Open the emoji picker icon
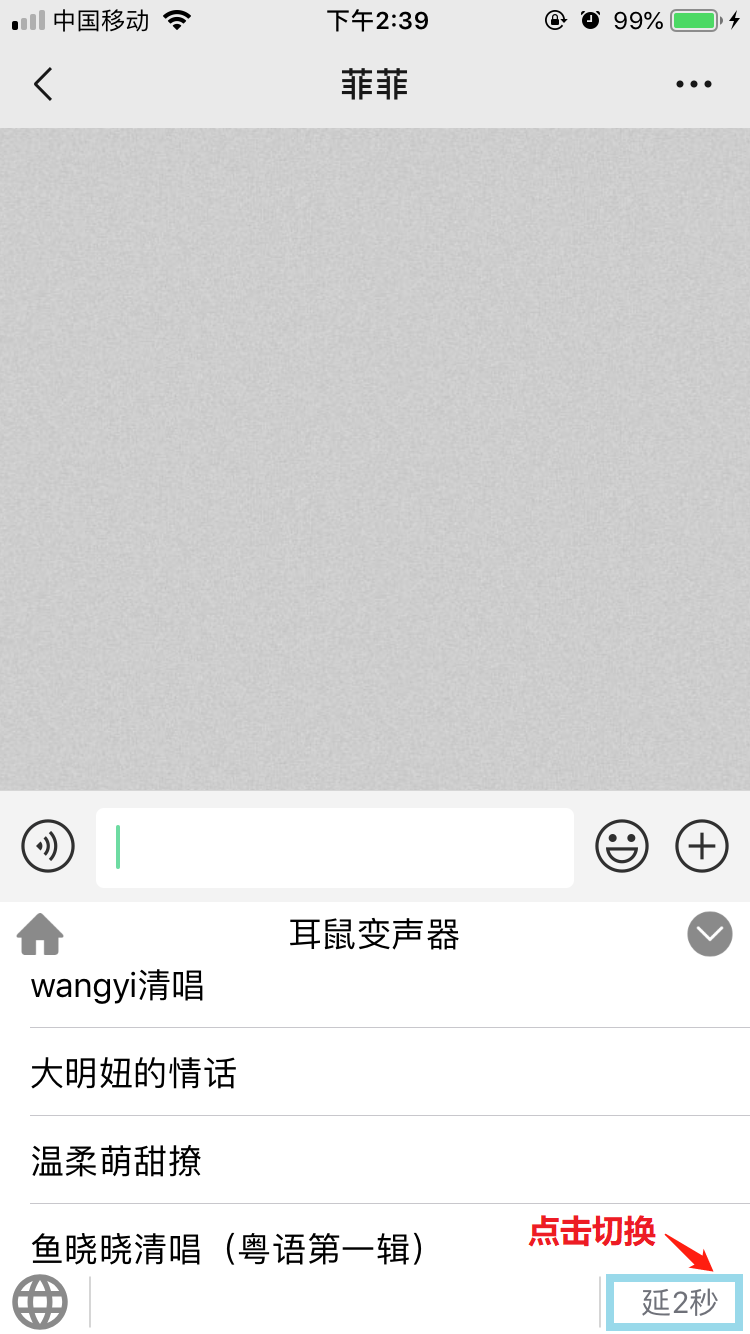The height and width of the screenshot is (1334, 750). 622,846
